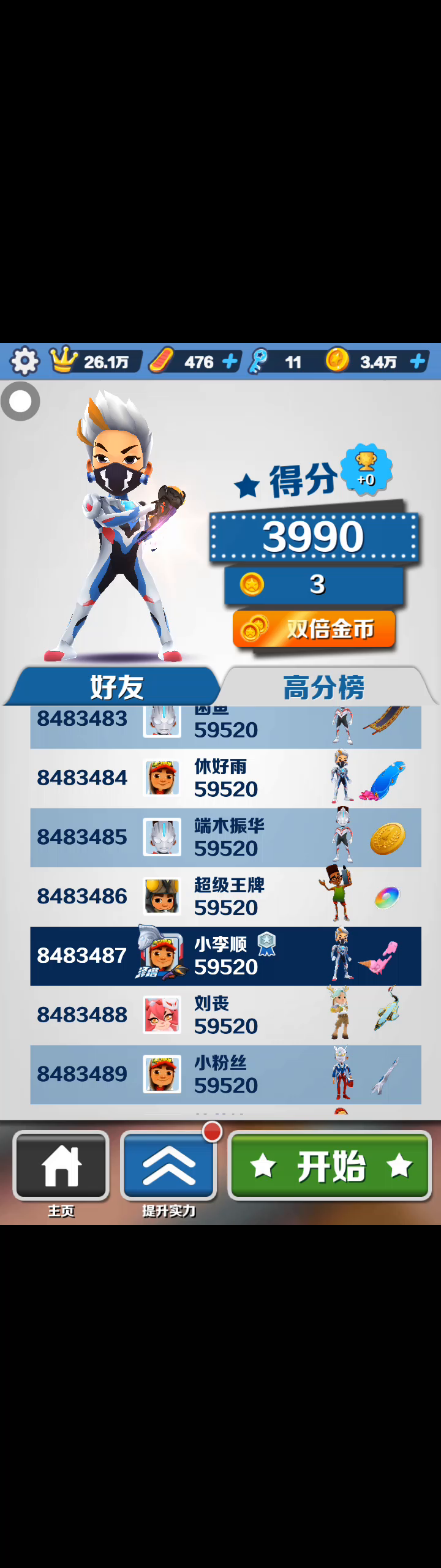This screenshot has height=1568, width=441.
Task: Open 超级王牌's leaderboard entry
Action: [x=225, y=896]
